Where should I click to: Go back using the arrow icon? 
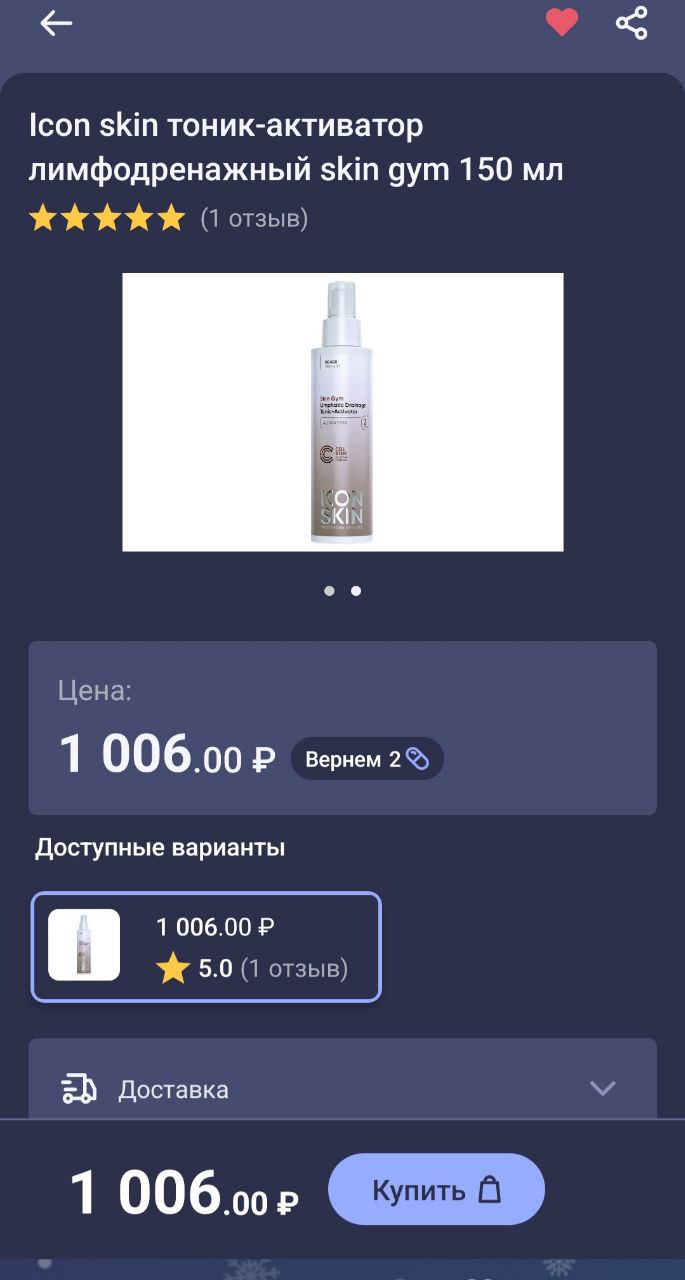pos(56,23)
